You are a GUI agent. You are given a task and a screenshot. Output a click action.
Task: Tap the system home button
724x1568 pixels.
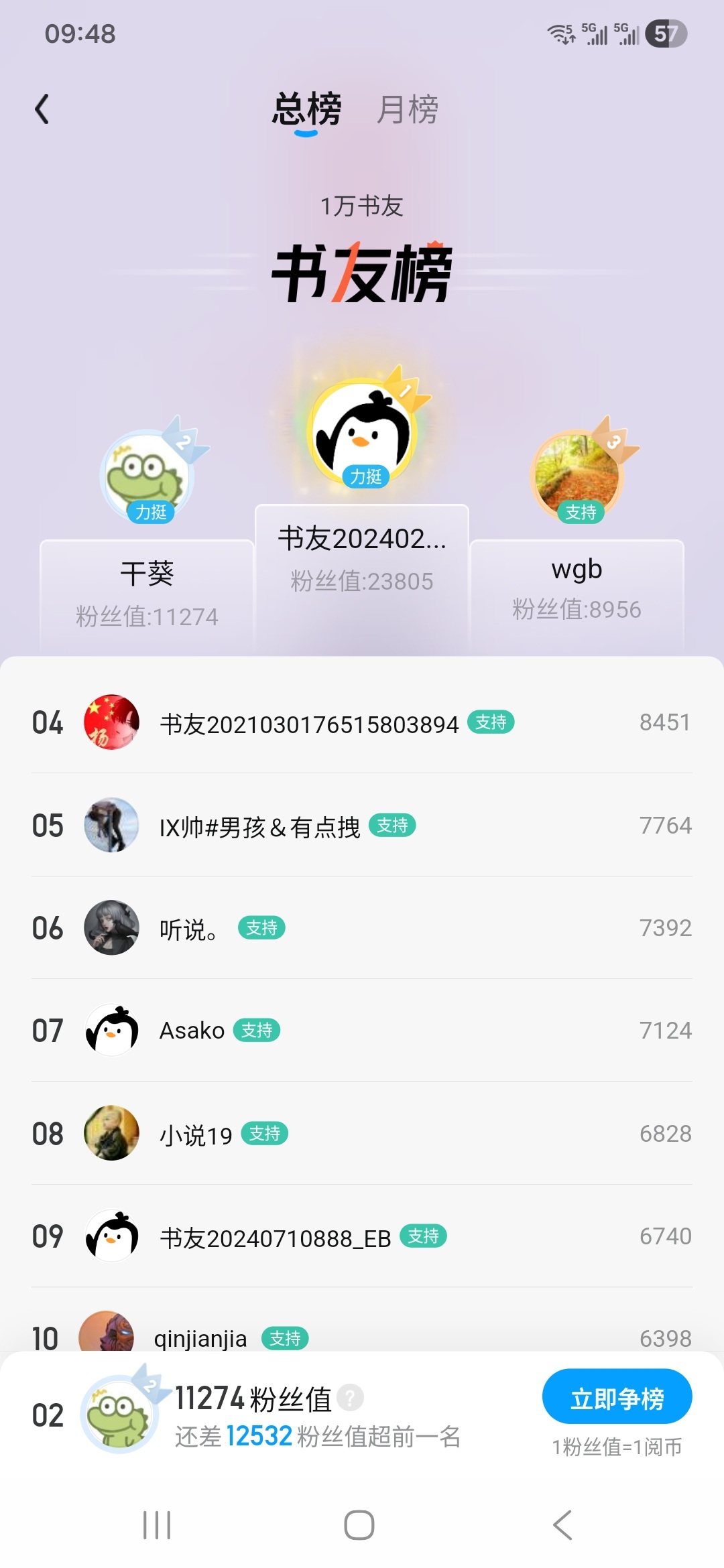tap(359, 1525)
